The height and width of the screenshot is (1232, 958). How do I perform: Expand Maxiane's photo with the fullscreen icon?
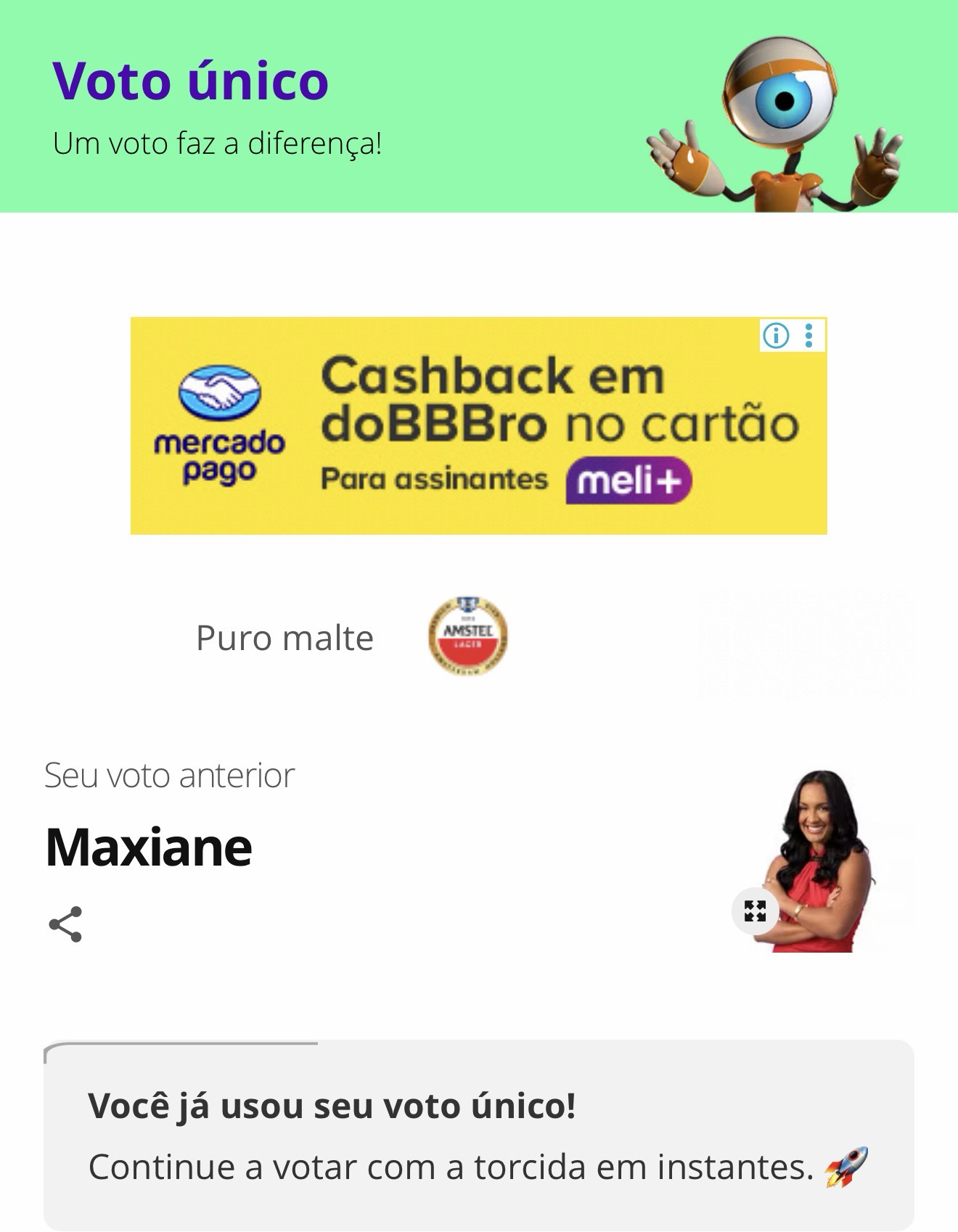click(755, 910)
